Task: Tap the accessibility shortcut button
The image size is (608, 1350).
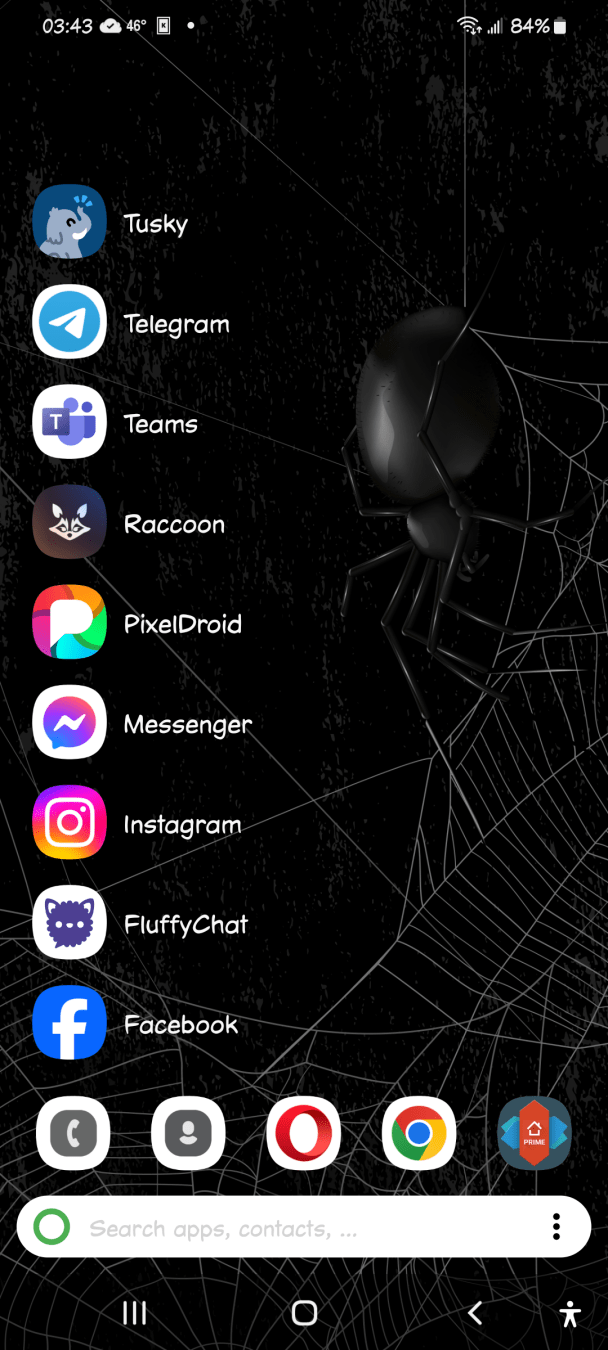Action: point(570,1313)
